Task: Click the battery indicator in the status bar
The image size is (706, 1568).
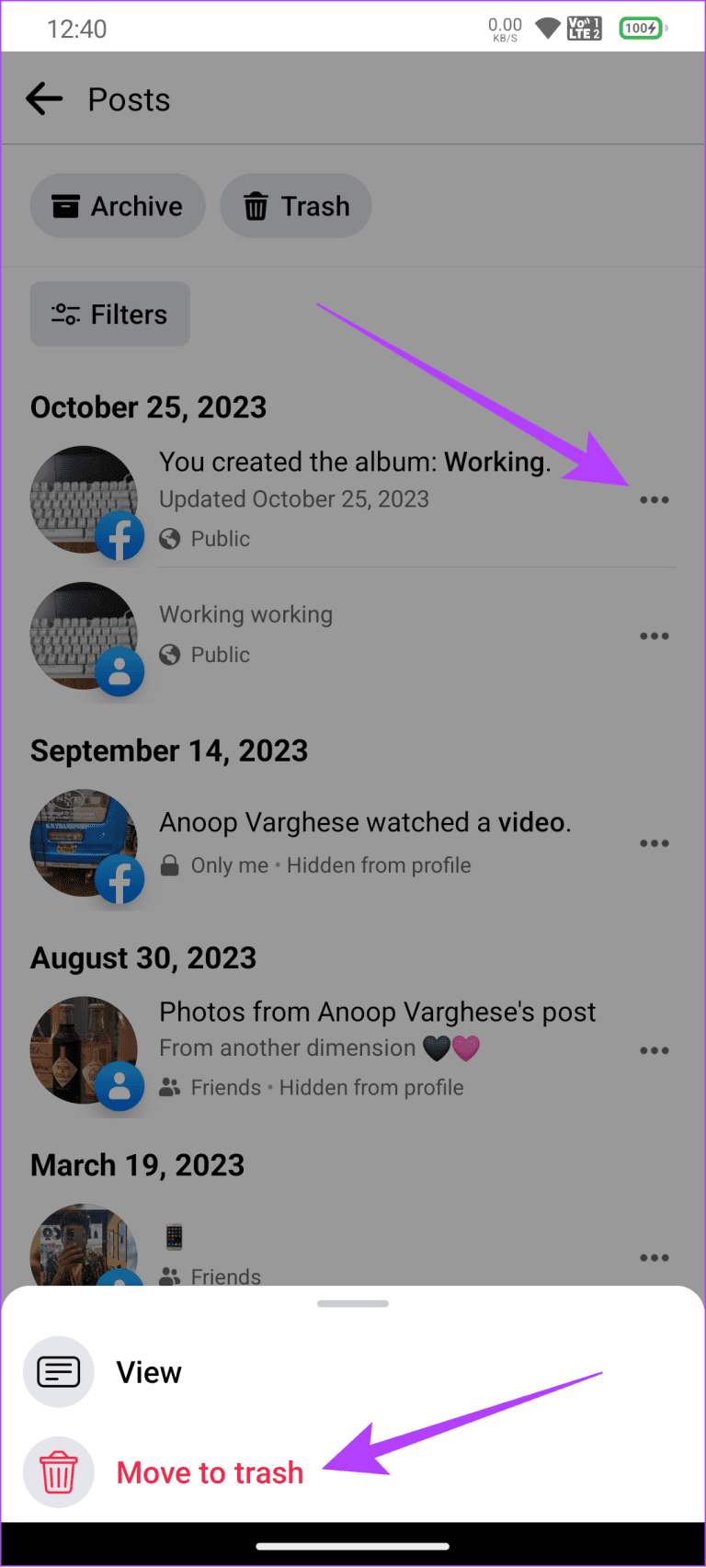Action: click(x=642, y=27)
